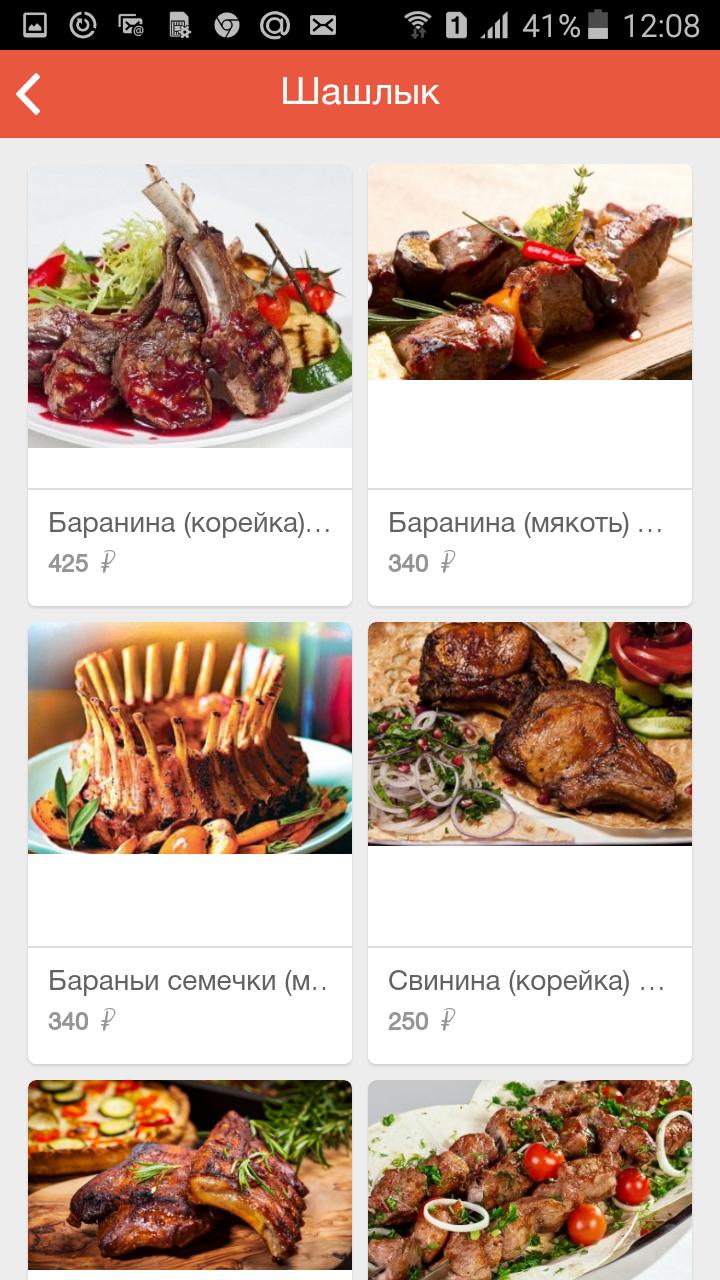
Task: Go back from the Шашлык screen
Action: coord(29,94)
